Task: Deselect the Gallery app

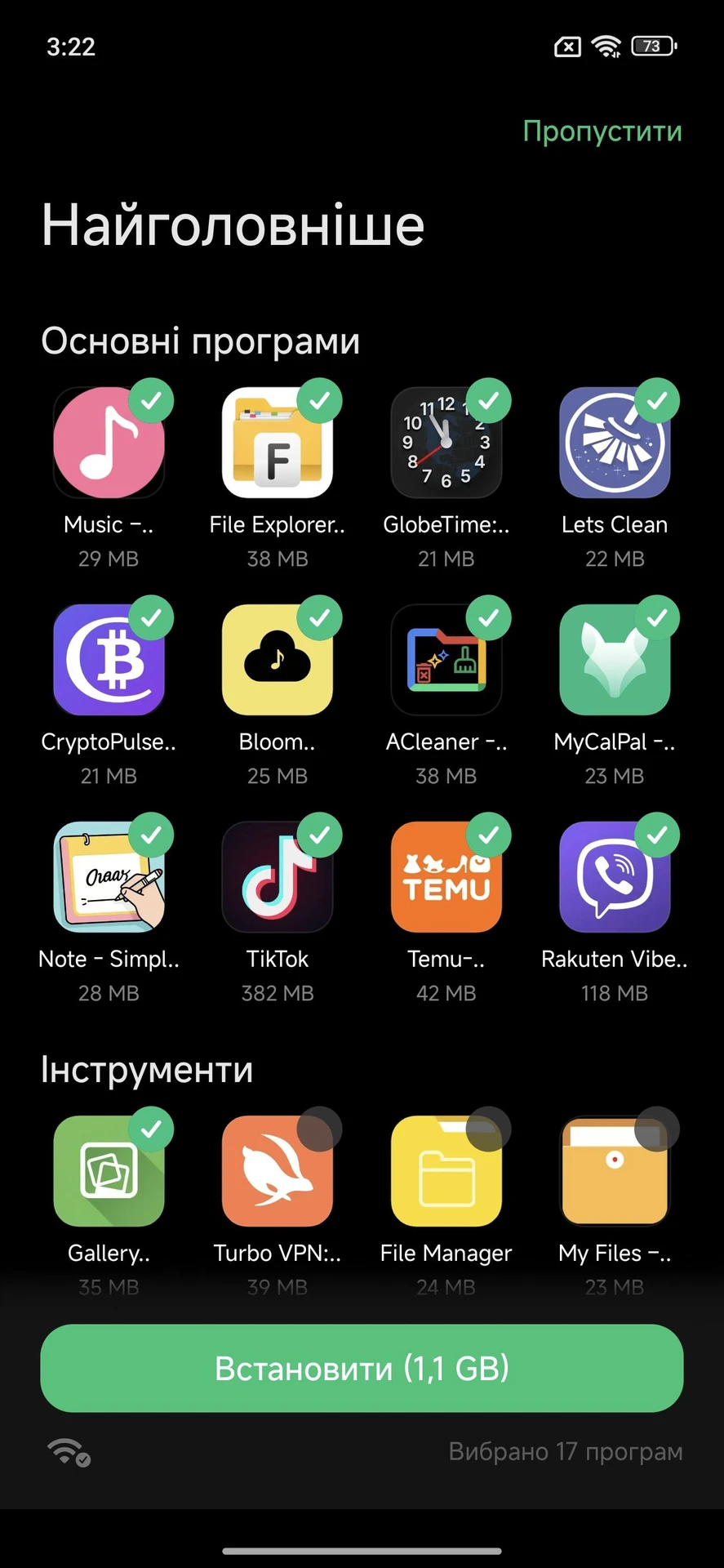Action: (109, 1172)
